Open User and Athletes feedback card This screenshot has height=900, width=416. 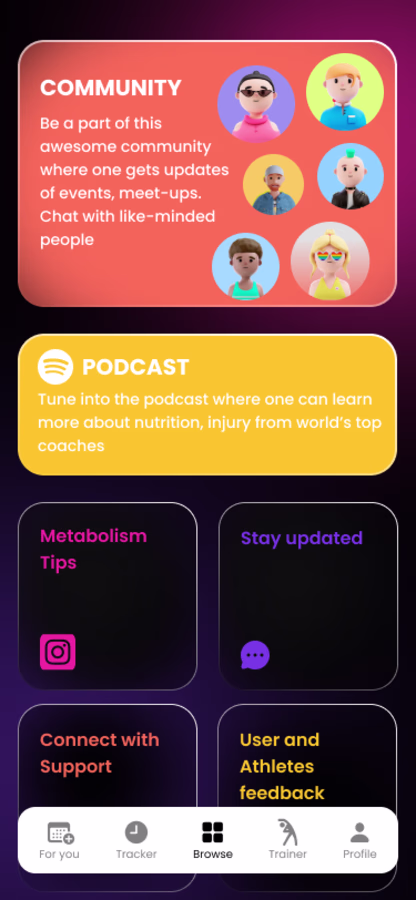coord(308,755)
